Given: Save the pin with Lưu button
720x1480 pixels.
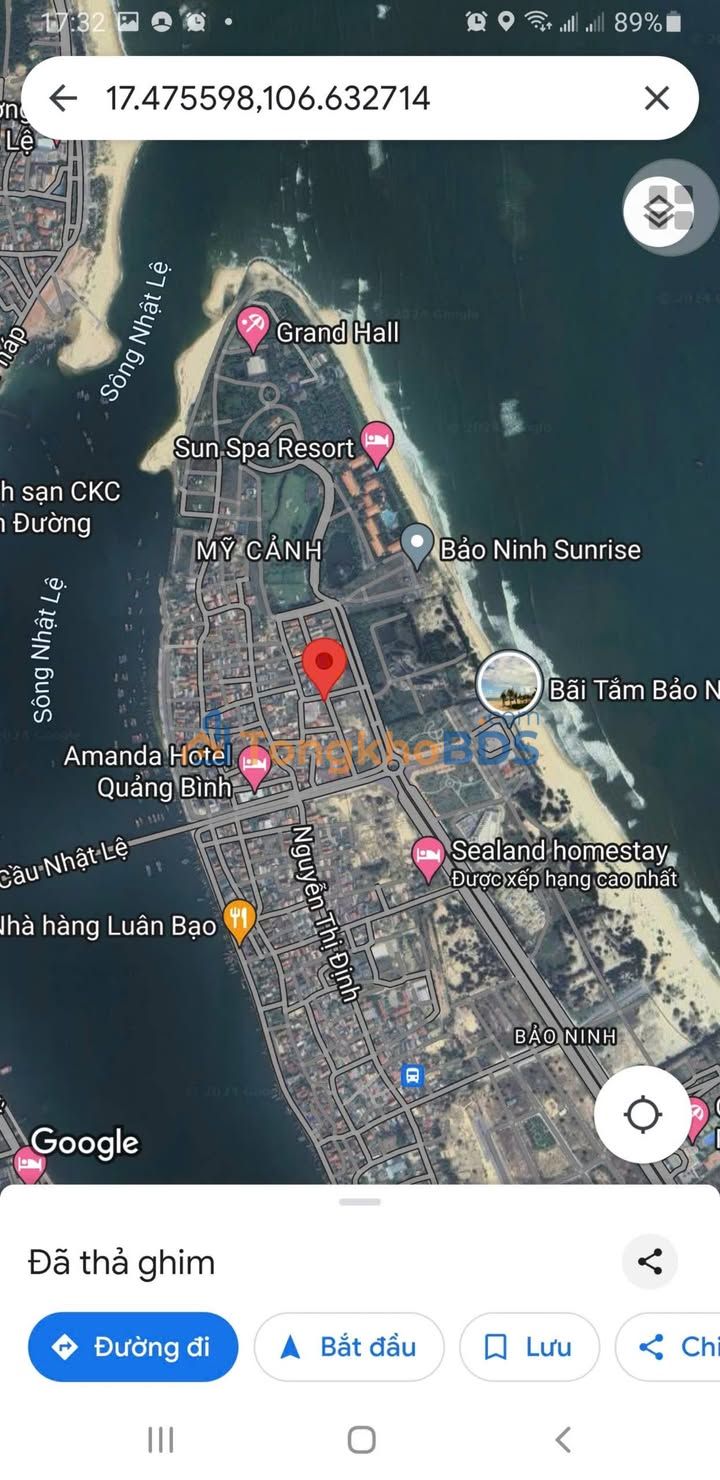Looking at the screenshot, I should 528,1347.
